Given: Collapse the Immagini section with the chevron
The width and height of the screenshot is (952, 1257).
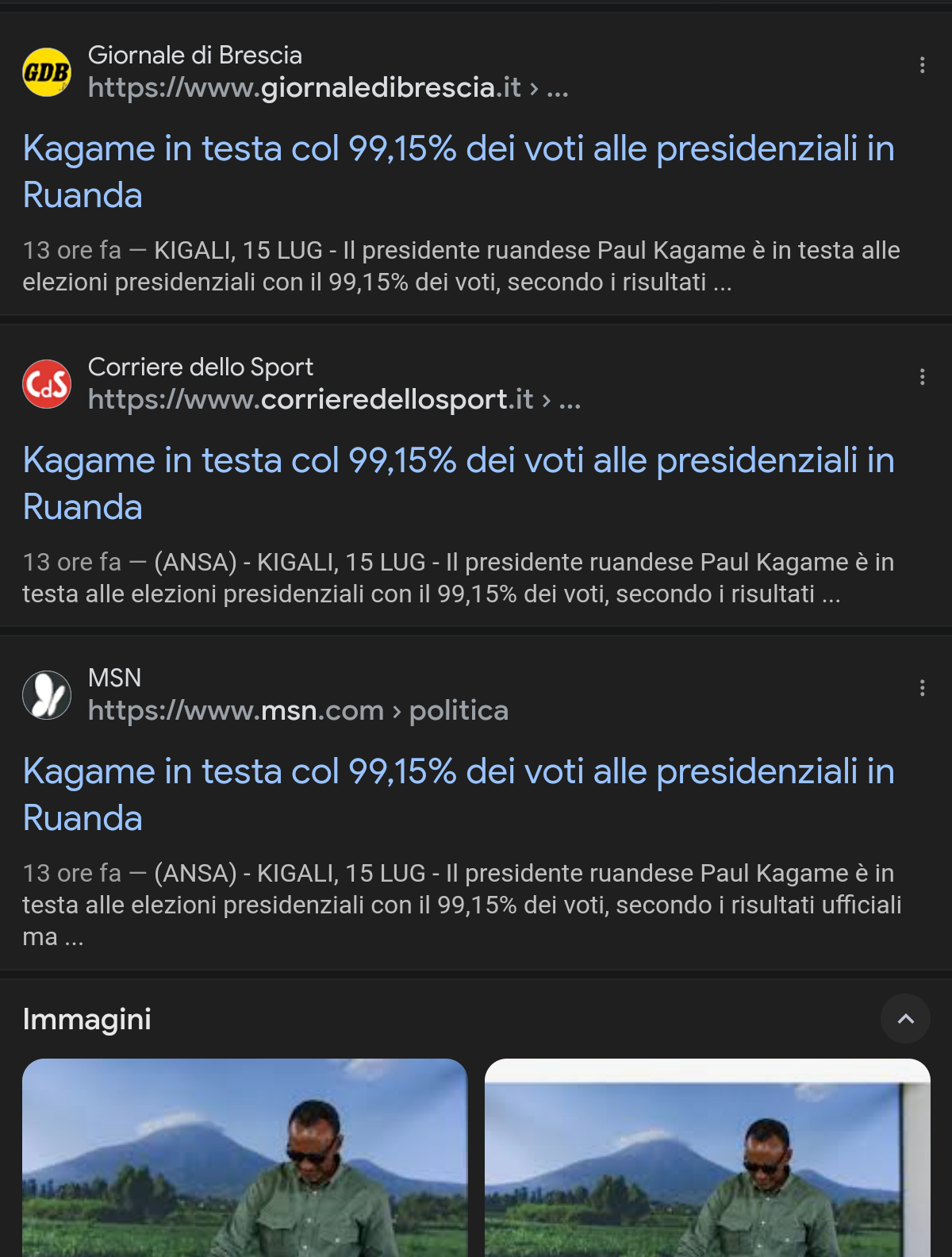Looking at the screenshot, I should [904, 1019].
